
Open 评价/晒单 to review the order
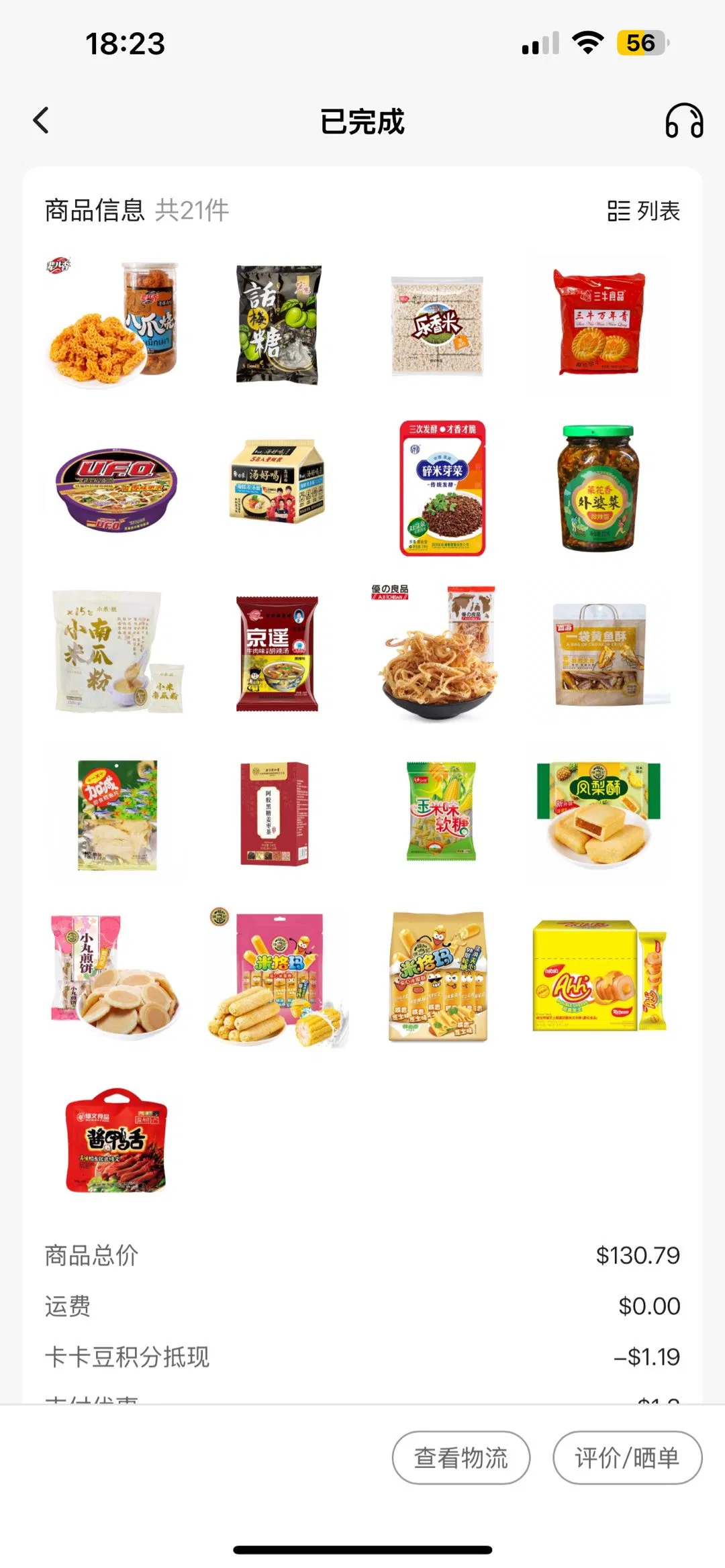point(627,1457)
